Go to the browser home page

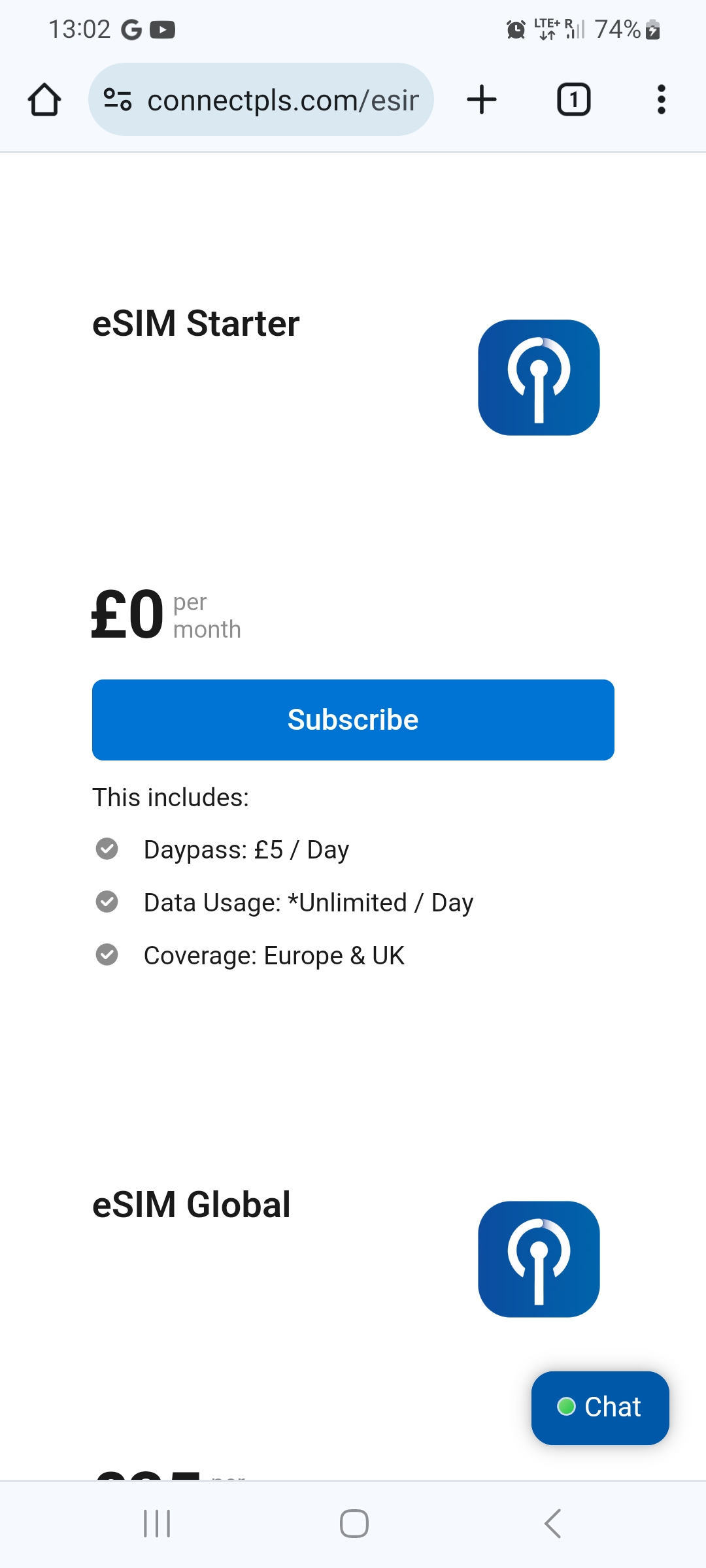pos(44,100)
